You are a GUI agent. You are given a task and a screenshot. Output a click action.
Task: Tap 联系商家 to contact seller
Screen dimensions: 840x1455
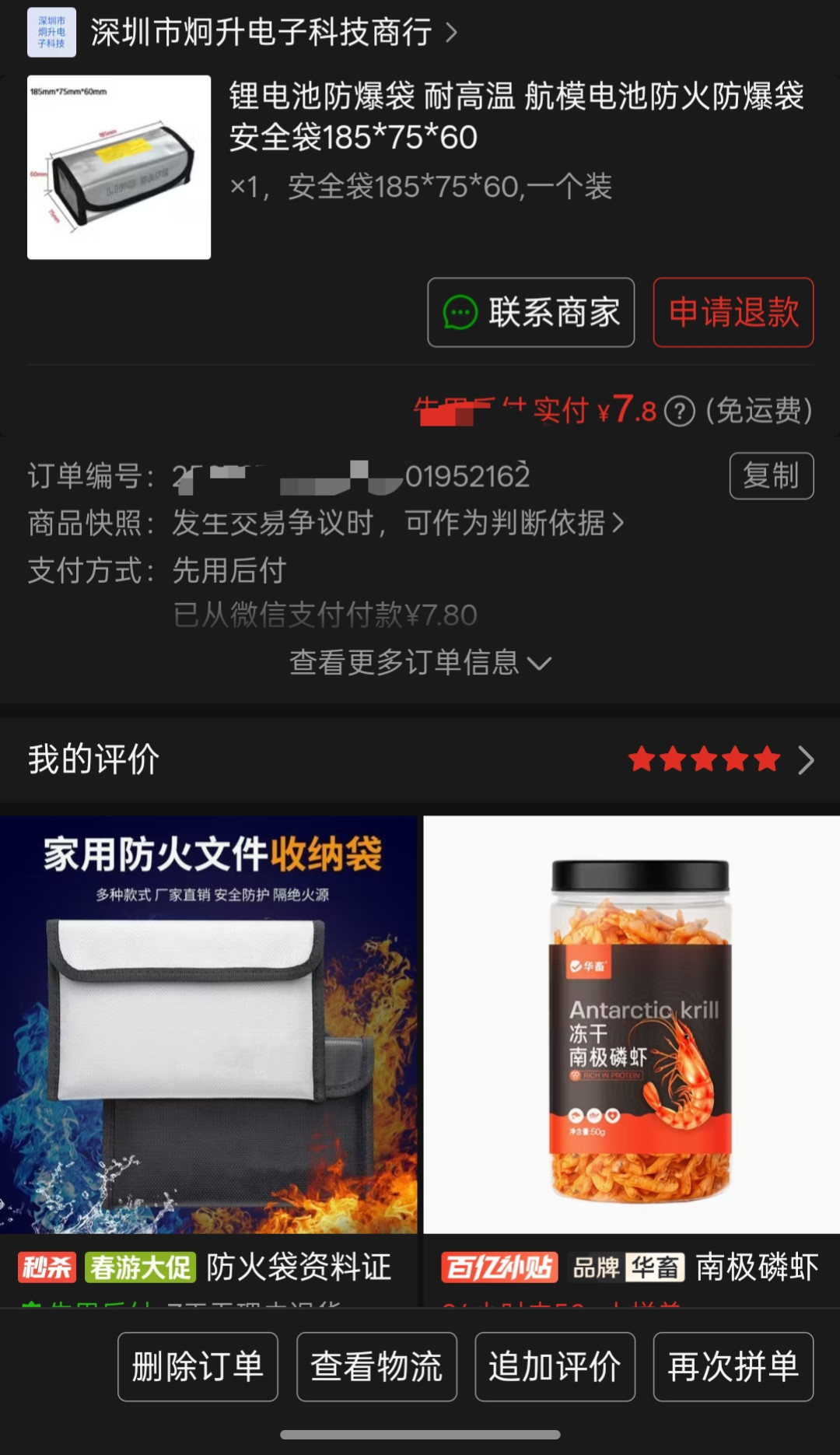coord(530,312)
